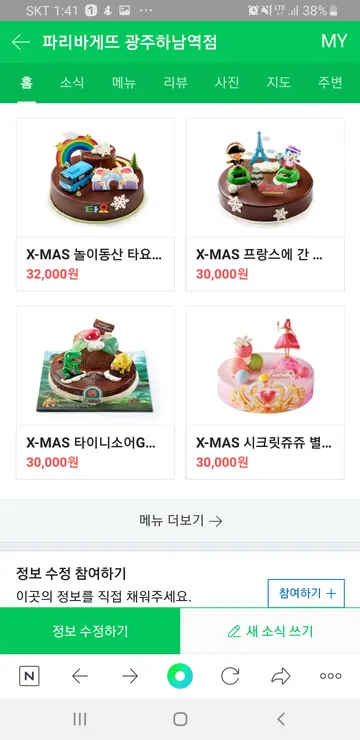Open the browser's three-dot more menu
The width and height of the screenshot is (360, 740).
[331, 676]
